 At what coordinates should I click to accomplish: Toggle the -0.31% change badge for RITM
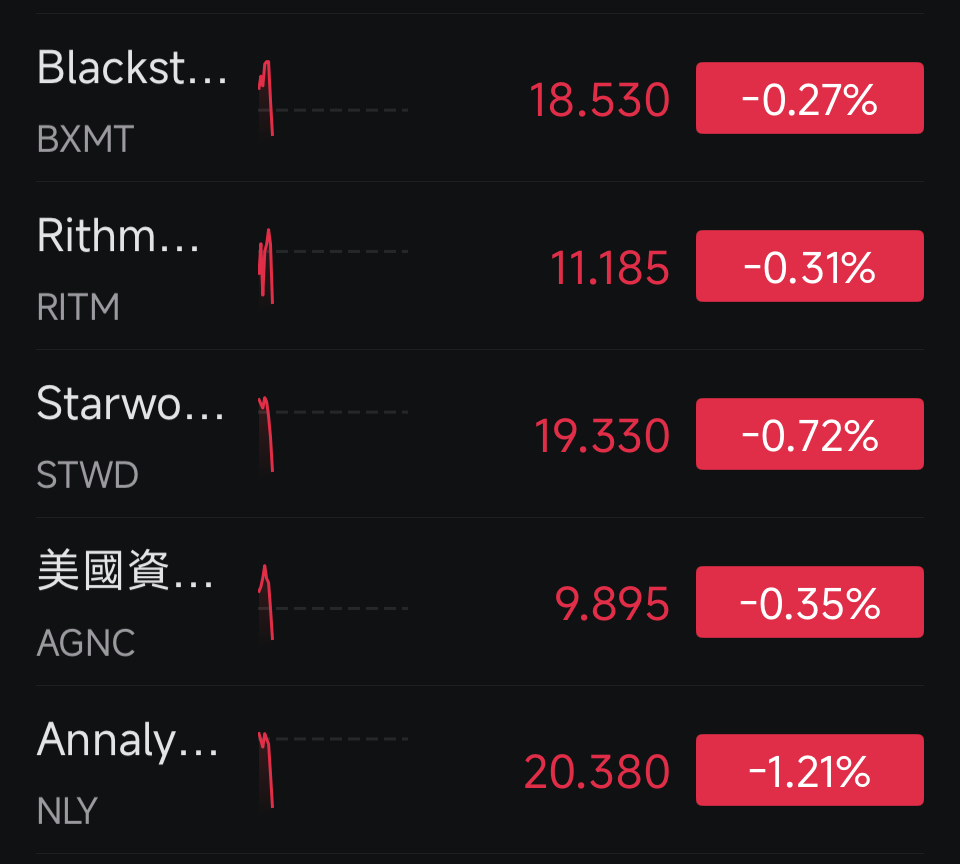(809, 266)
